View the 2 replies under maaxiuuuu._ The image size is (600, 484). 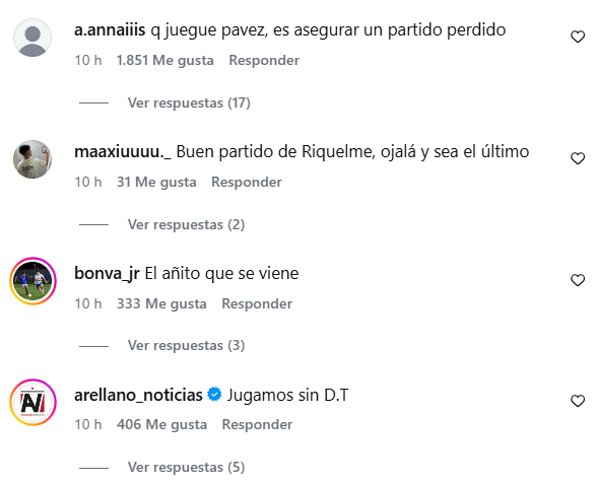[186, 225]
